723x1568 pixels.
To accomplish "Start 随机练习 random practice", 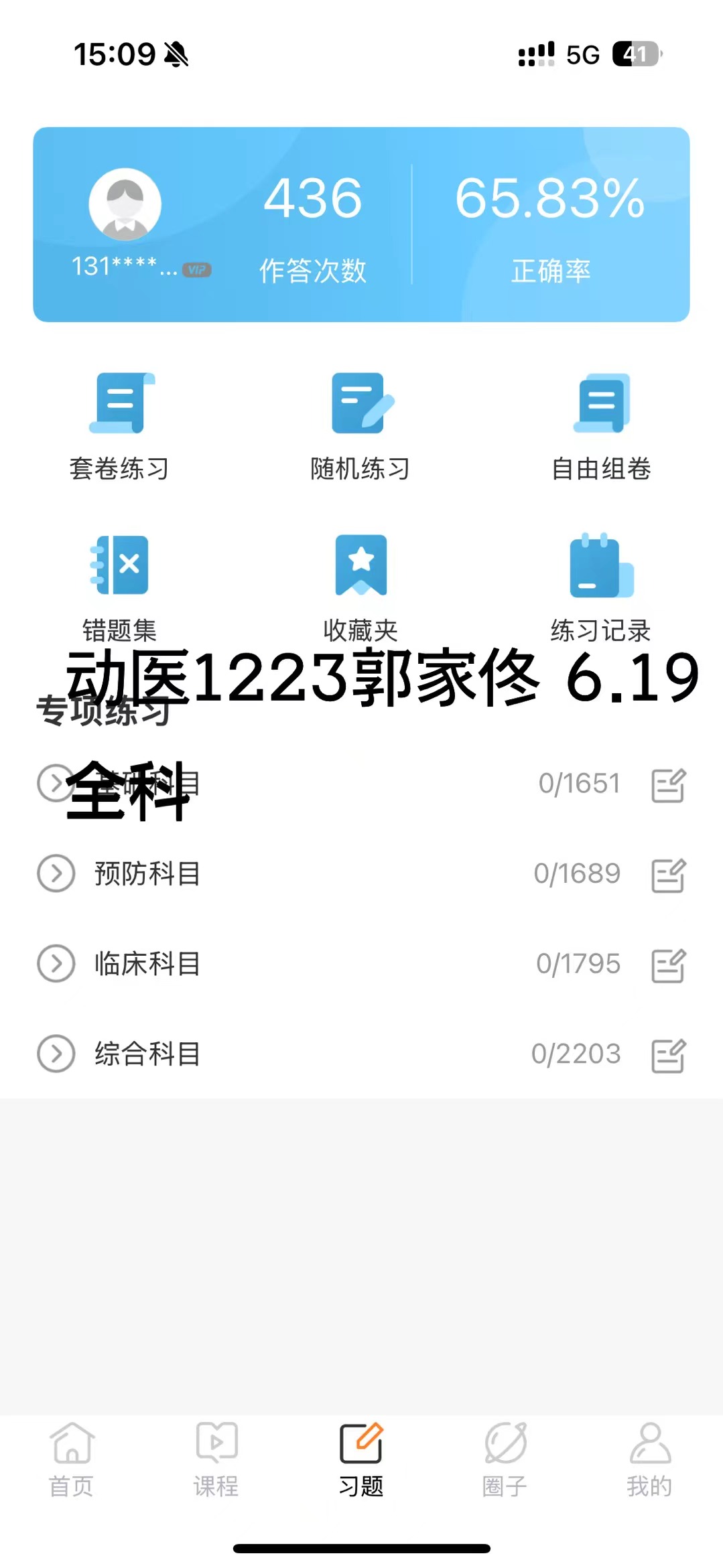I will click(x=360, y=426).
